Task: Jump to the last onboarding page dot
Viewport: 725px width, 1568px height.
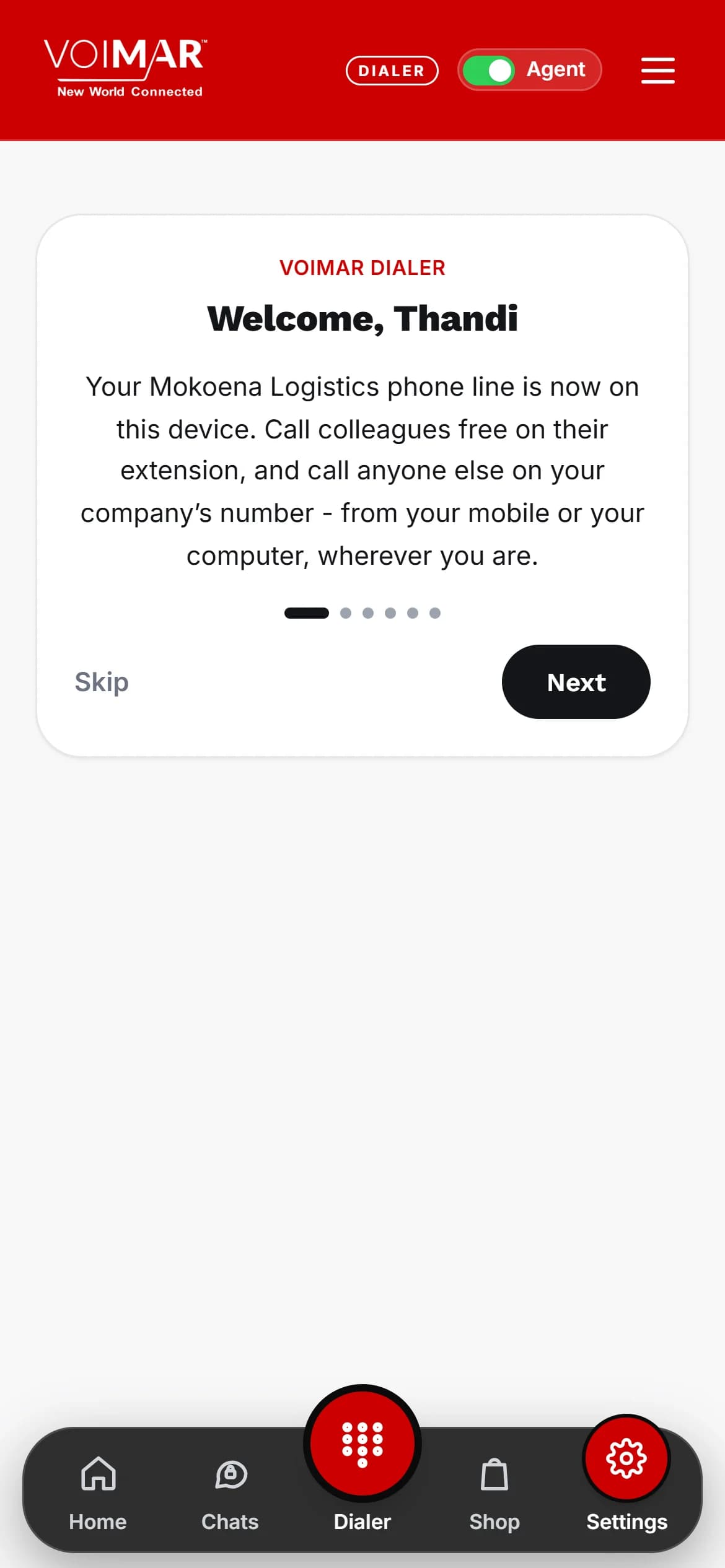Action: [435, 613]
